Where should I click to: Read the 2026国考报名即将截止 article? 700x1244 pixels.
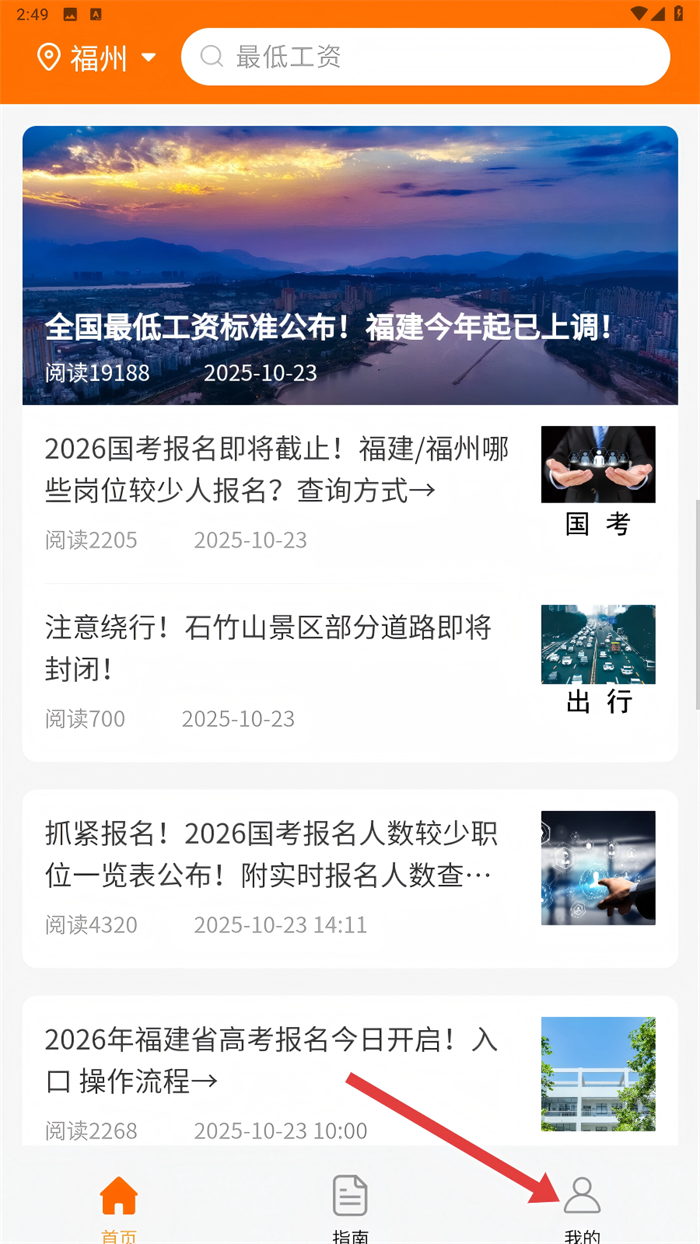[x=277, y=470]
